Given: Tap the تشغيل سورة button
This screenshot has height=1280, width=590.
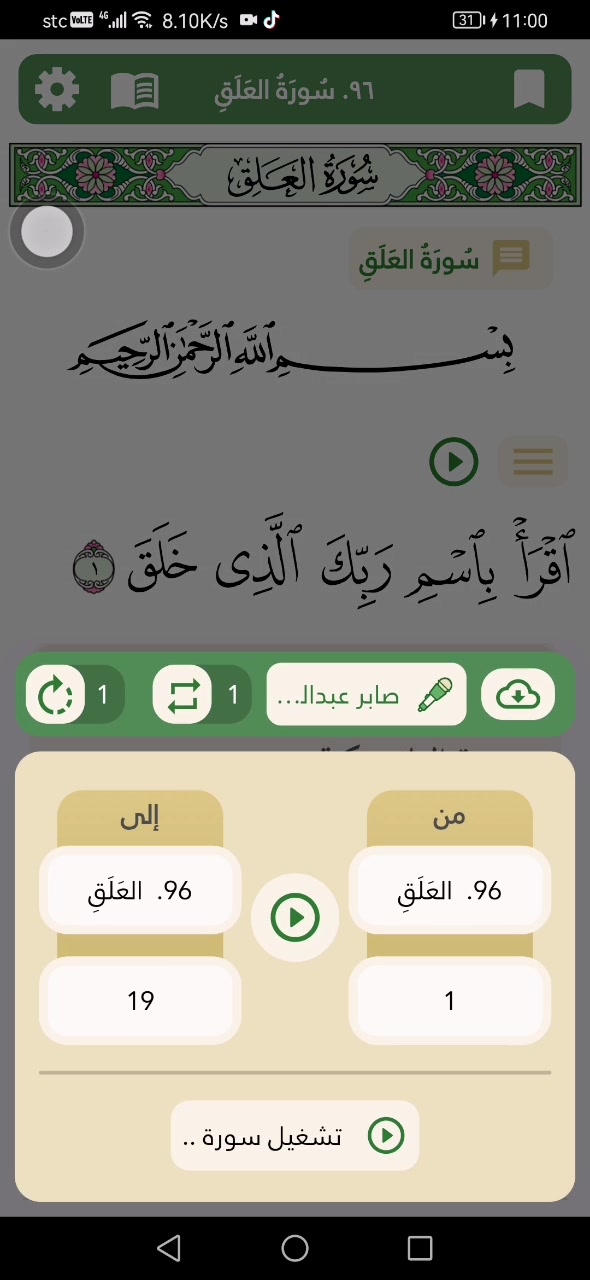Looking at the screenshot, I should pos(294,1136).
